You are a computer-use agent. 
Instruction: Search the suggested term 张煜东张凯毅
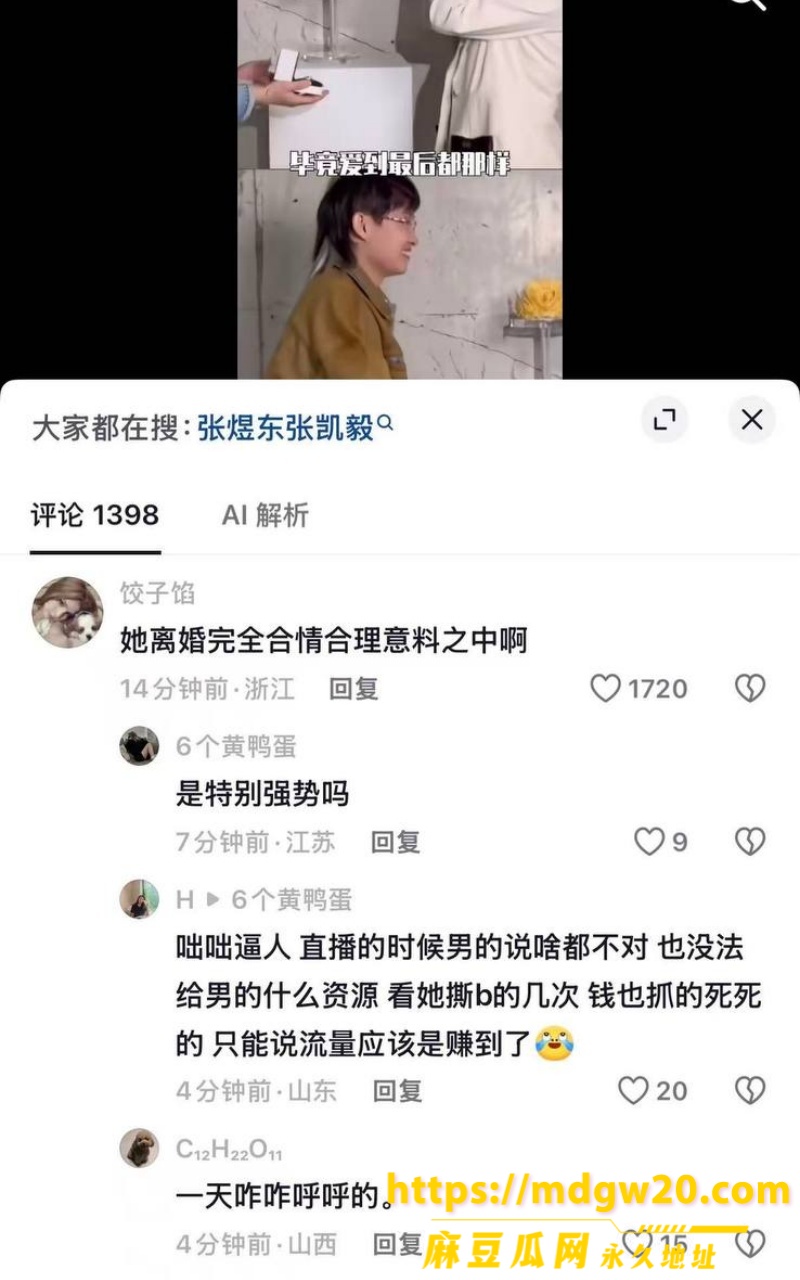pyautogui.click(x=295, y=428)
